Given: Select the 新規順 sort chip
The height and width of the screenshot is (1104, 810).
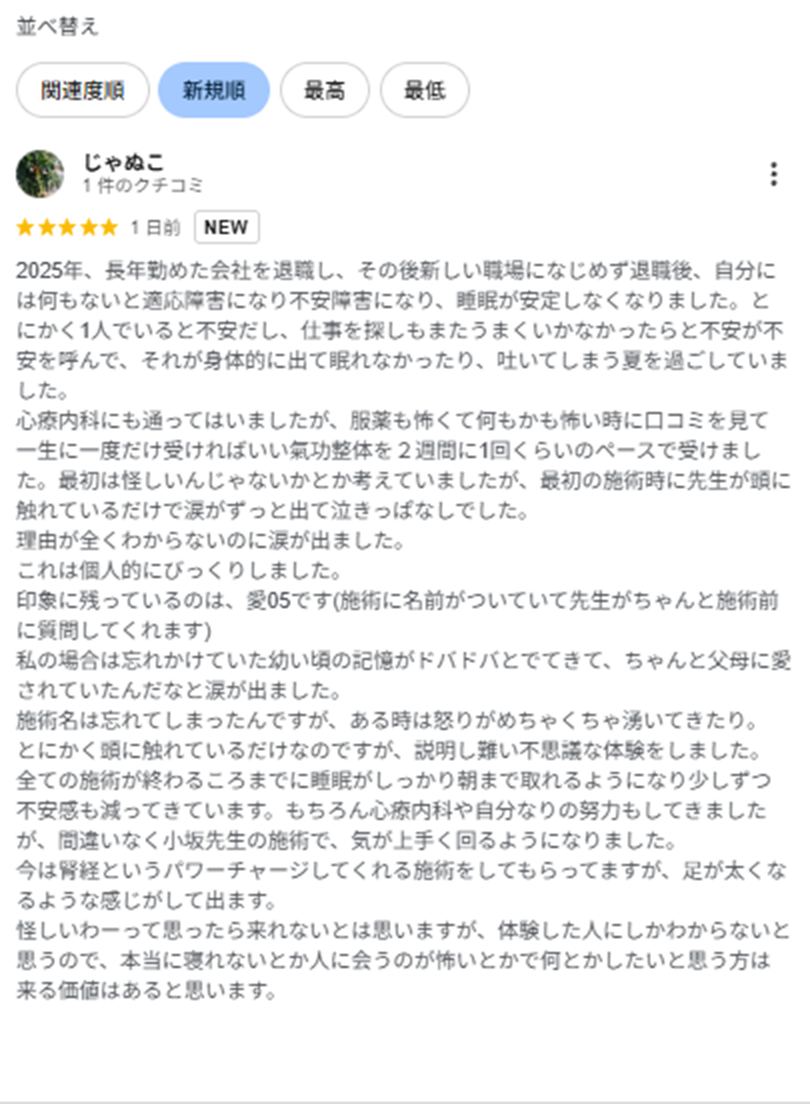Looking at the screenshot, I should coord(214,90).
